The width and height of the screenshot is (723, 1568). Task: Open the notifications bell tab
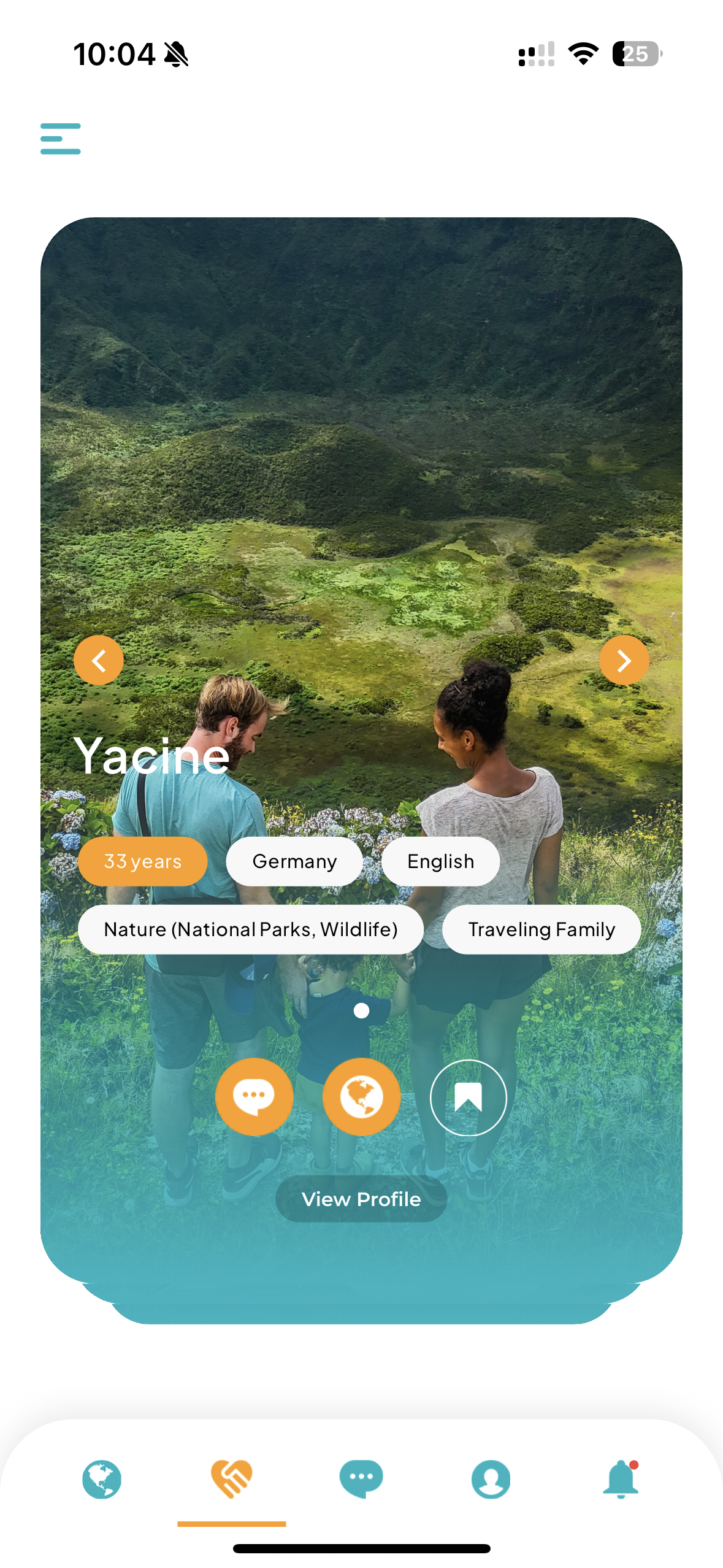[621, 1479]
